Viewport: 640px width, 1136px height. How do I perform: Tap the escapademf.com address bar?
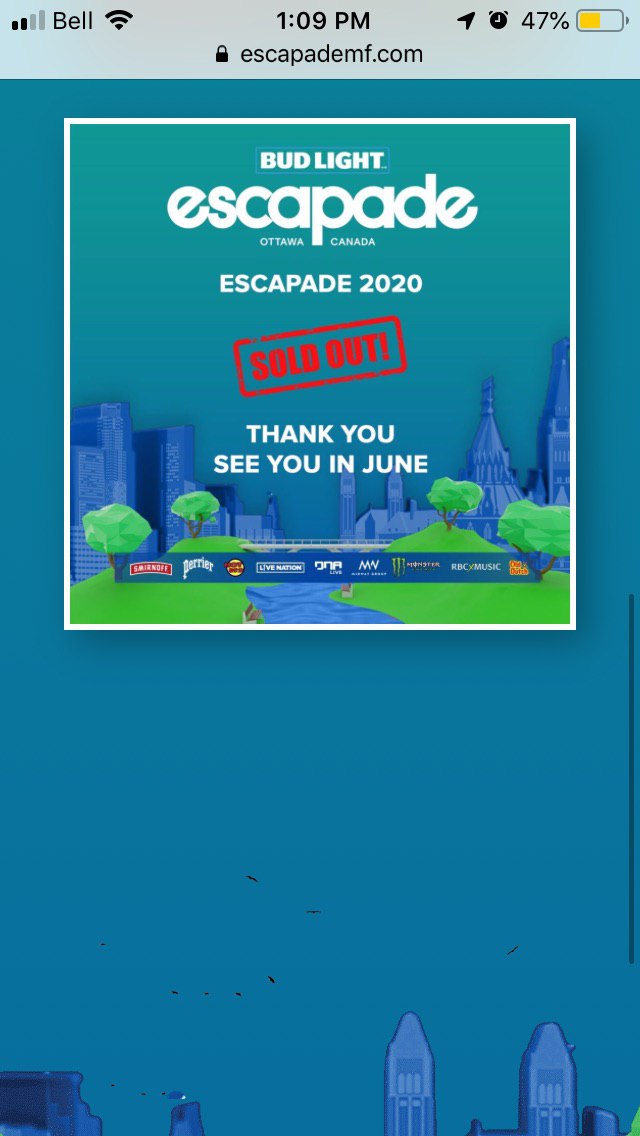click(x=320, y=54)
